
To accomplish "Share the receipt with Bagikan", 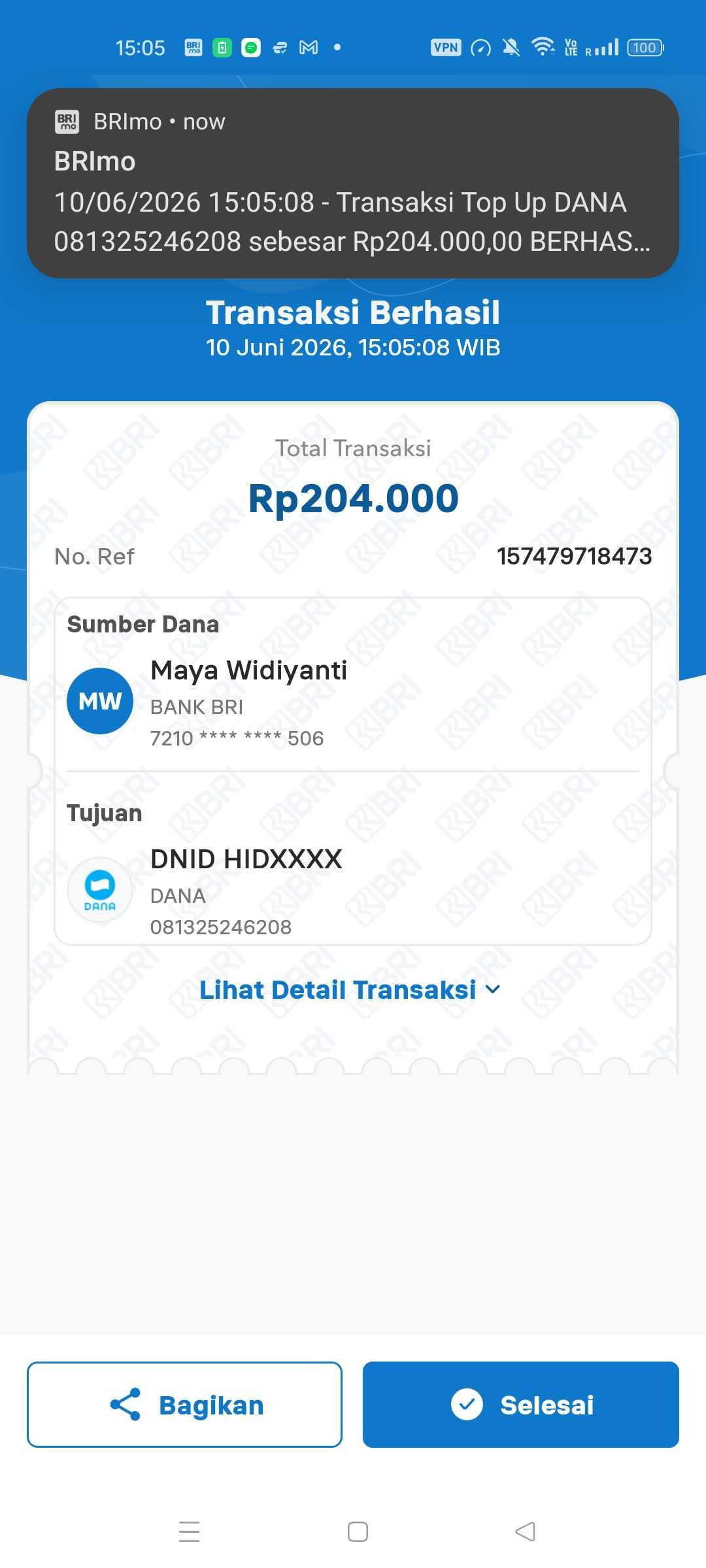I will click(184, 1405).
